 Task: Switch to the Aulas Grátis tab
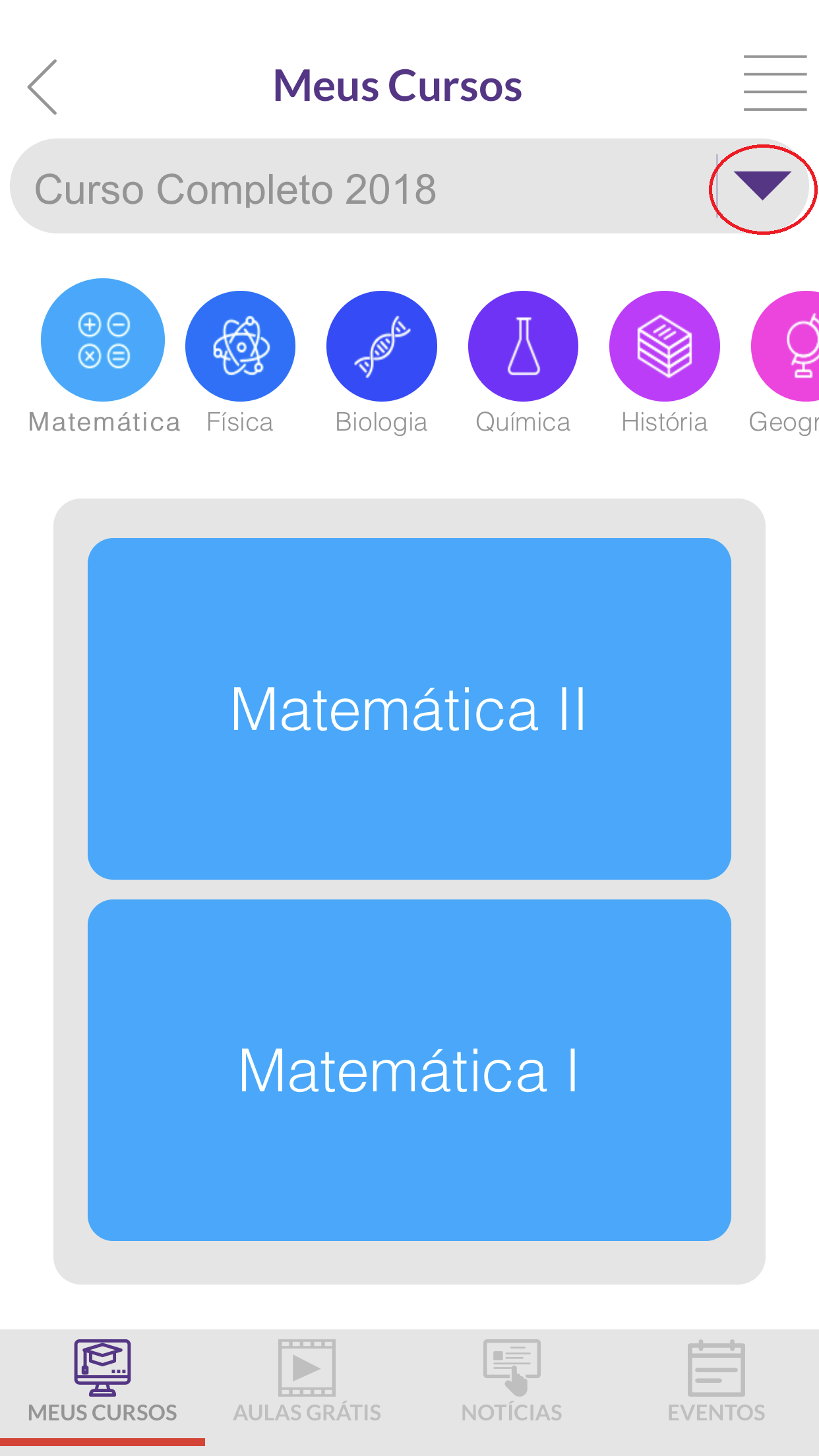[307, 1383]
